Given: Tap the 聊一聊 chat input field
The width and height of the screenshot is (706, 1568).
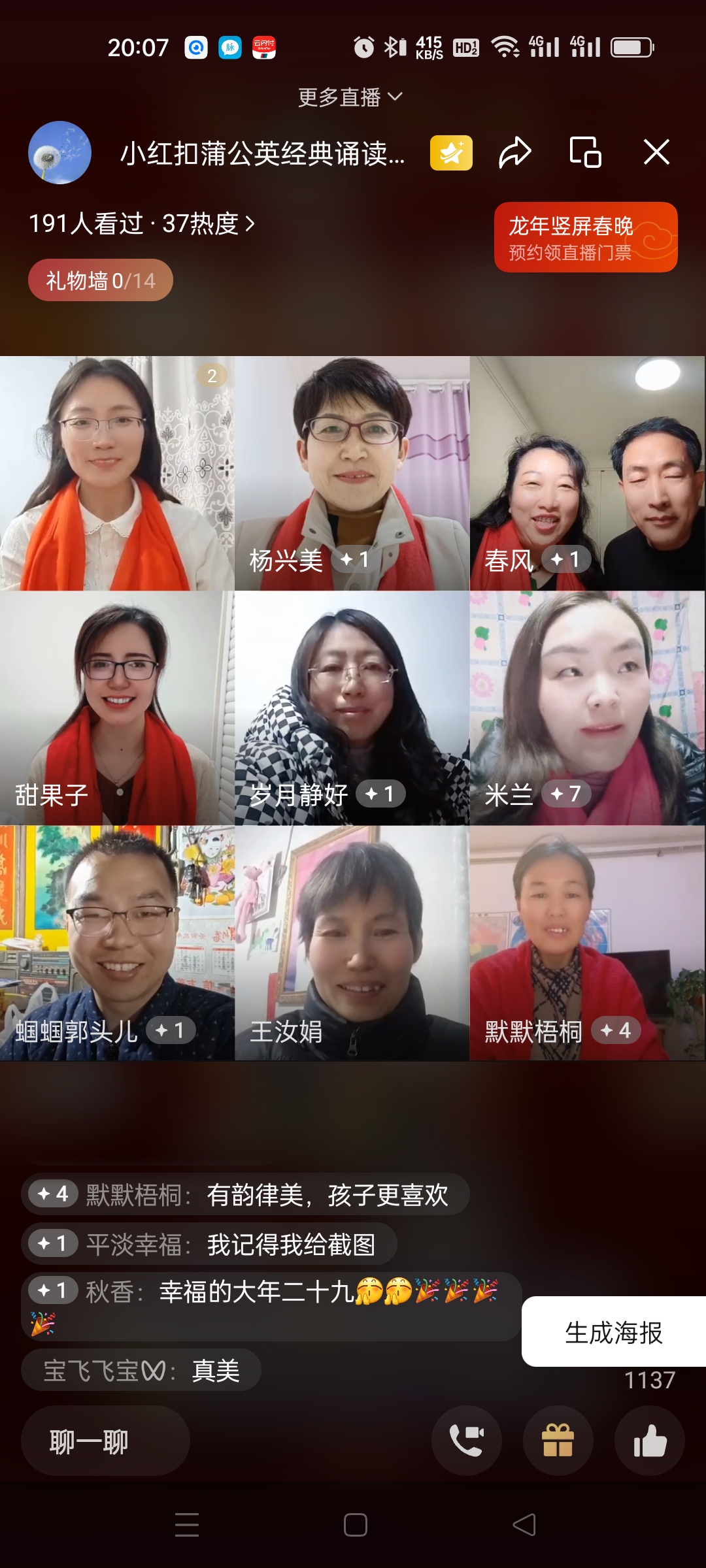Looking at the screenshot, I should tap(106, 1441).
